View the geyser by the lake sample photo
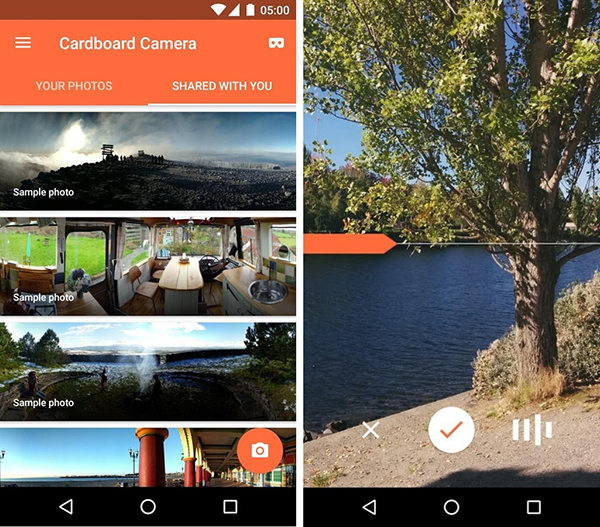The image size is (600, 527). pyautogui.click(x=148, y=370)
